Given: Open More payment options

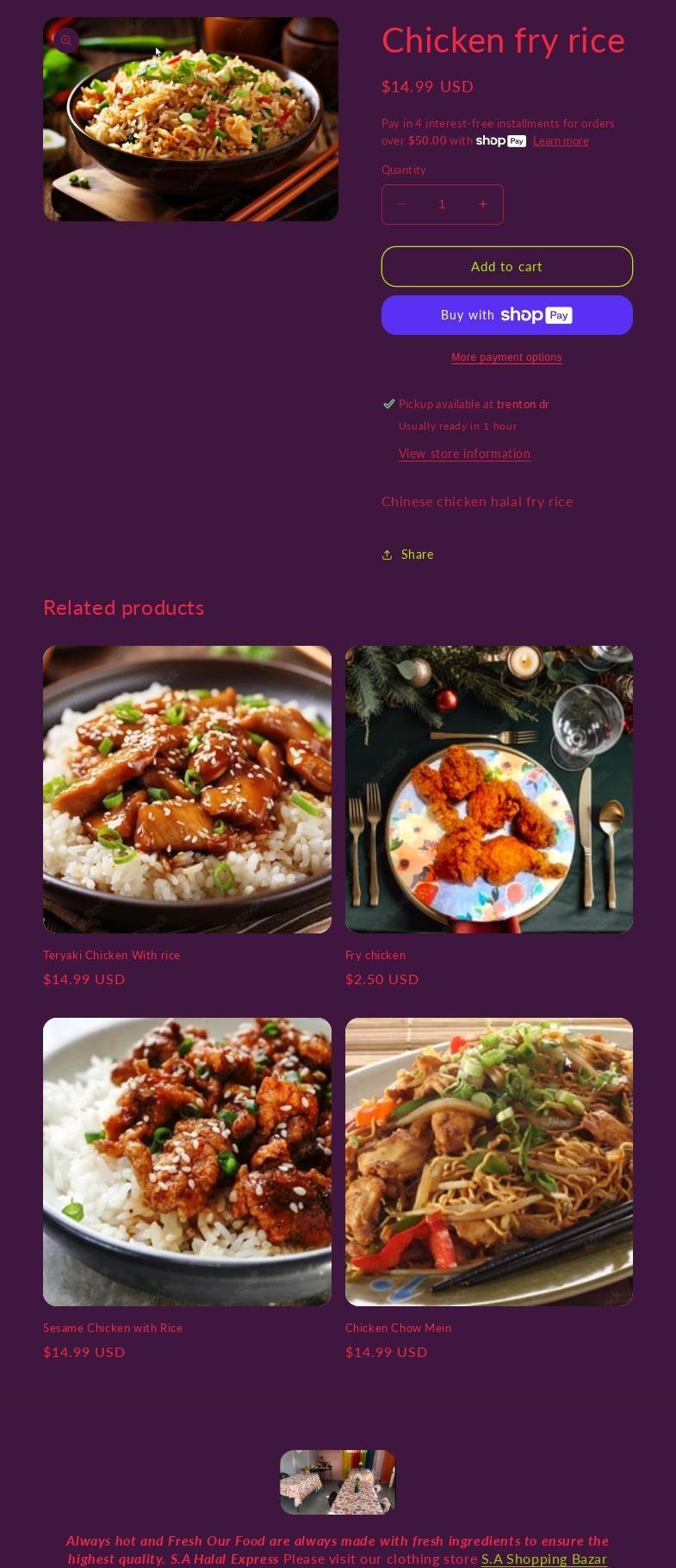Looking at the screenshot, I should 506,357.
